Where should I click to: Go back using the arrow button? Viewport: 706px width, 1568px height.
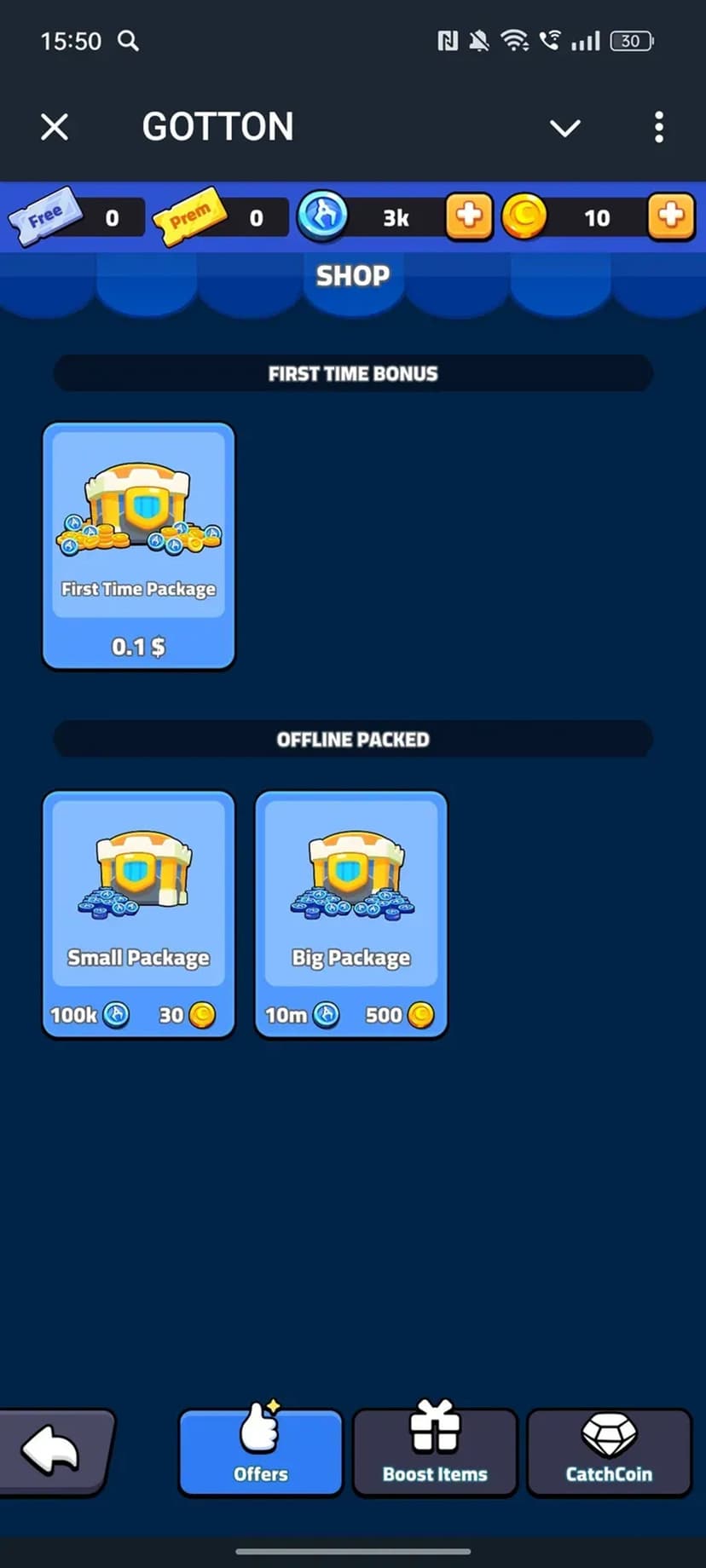coord(53,1452)
